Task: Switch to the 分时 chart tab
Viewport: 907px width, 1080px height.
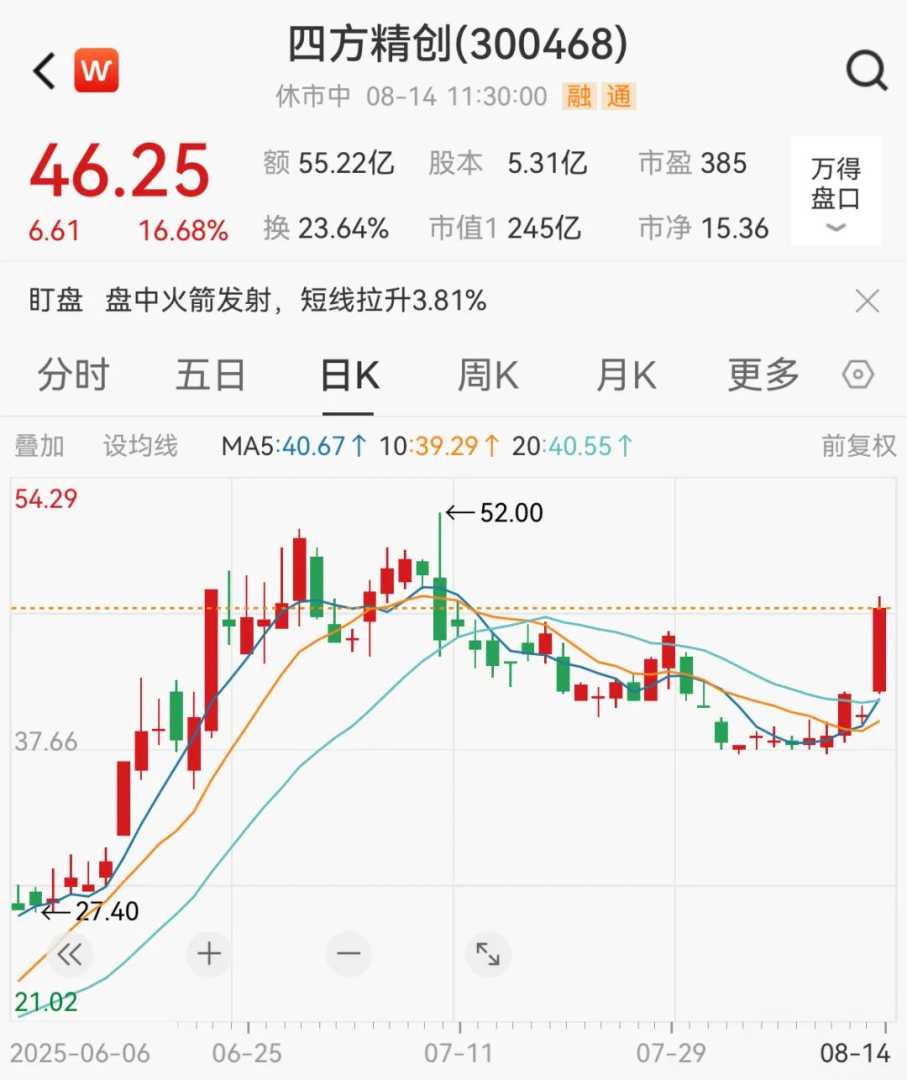Action: [x=73, y=376]
